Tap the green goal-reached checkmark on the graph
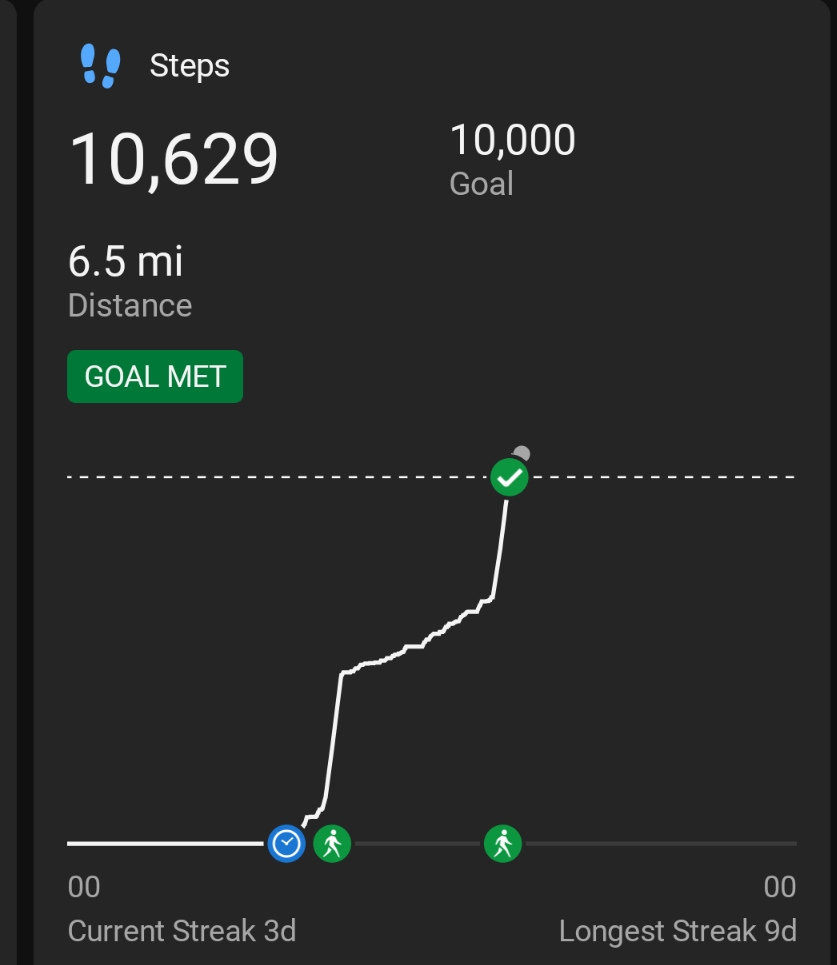Screen dimensions: 837x965 (510, 478)
